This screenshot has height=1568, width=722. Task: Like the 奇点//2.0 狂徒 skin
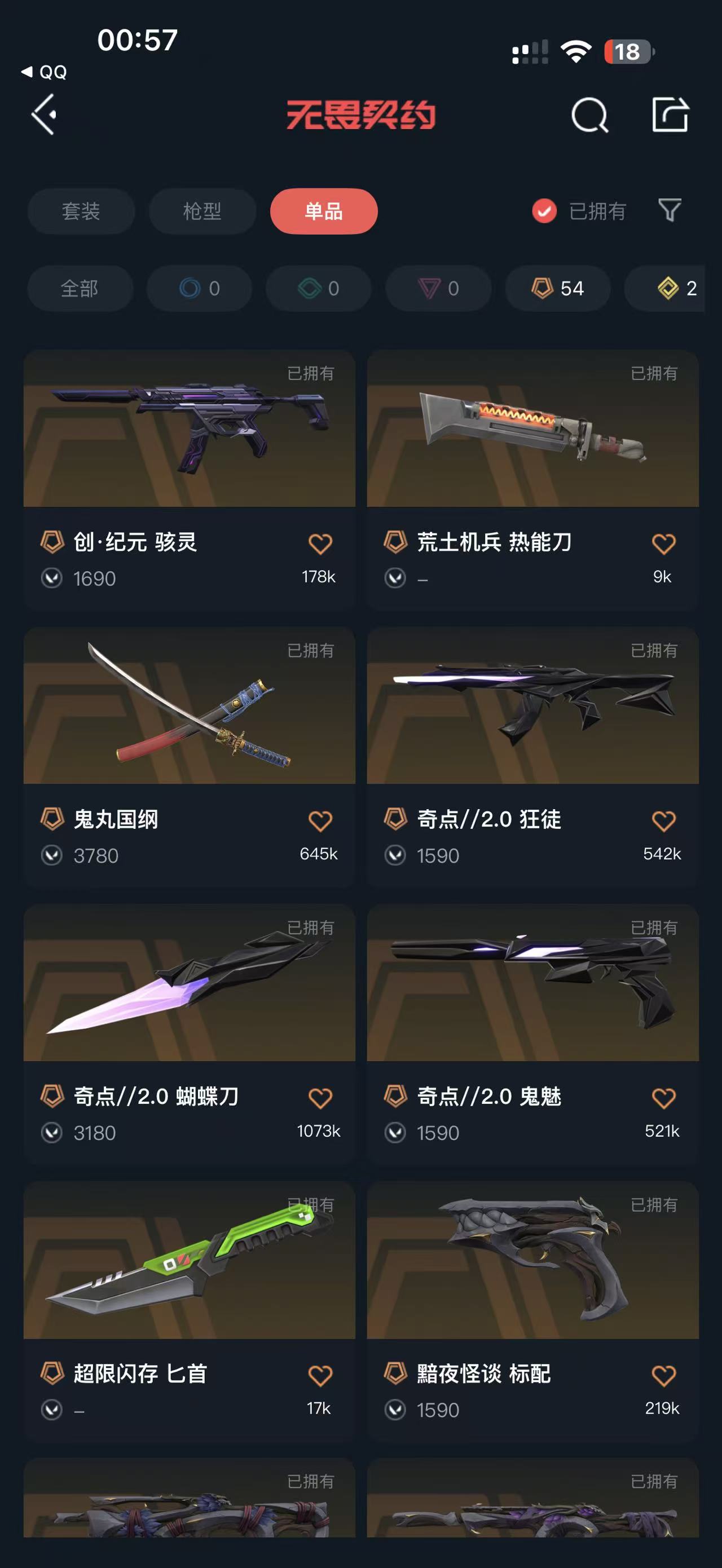(x=663, y=821)
